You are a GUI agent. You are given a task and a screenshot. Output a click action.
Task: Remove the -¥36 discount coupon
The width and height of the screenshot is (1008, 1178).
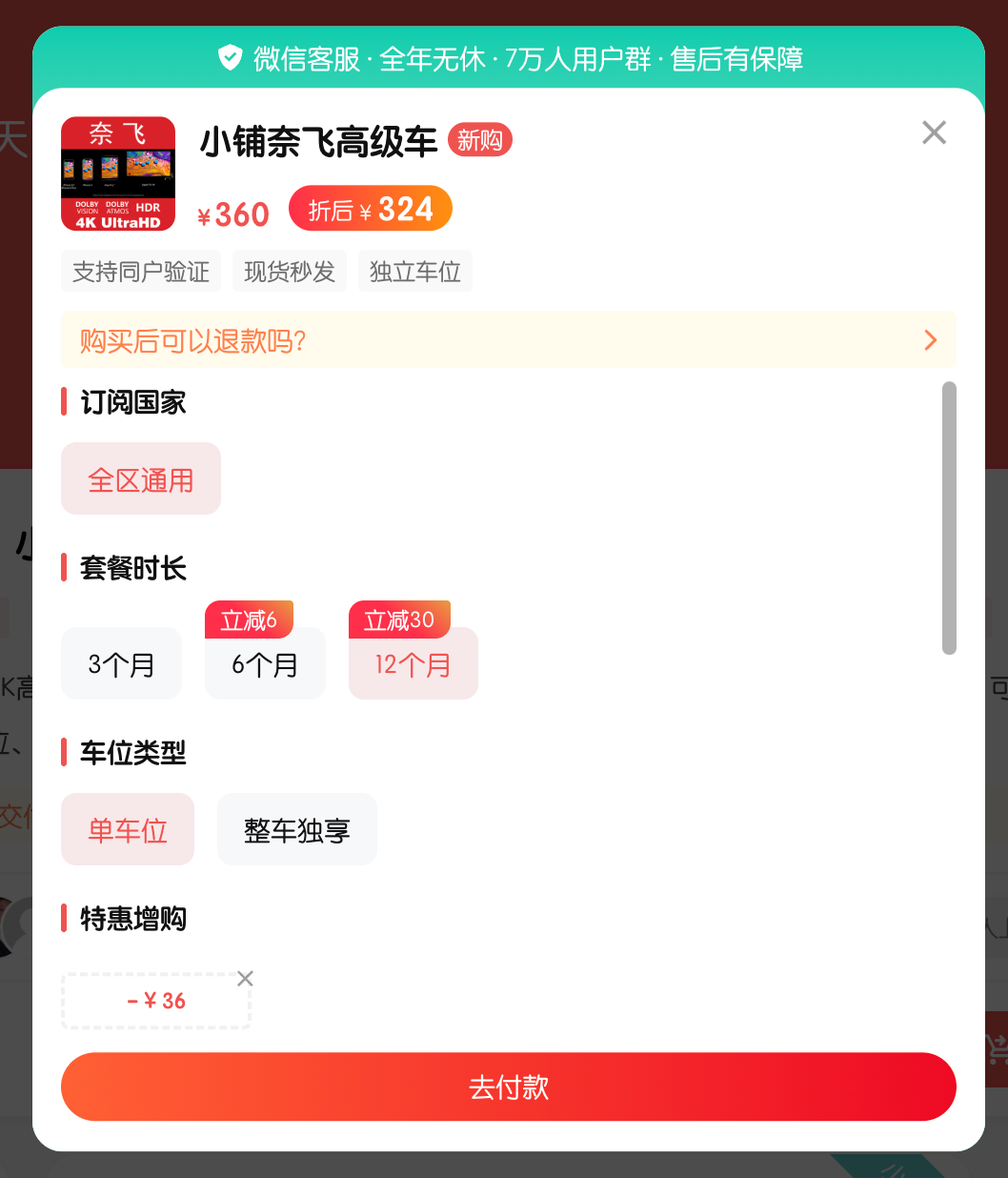pos(245,979)
